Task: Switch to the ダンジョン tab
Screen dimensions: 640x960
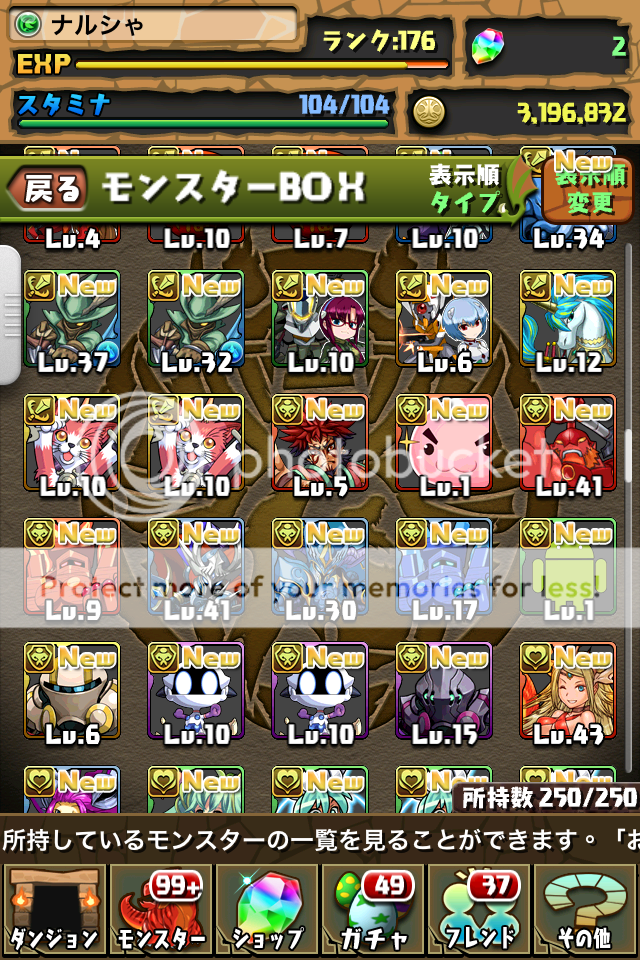Action: click(54, 909)
